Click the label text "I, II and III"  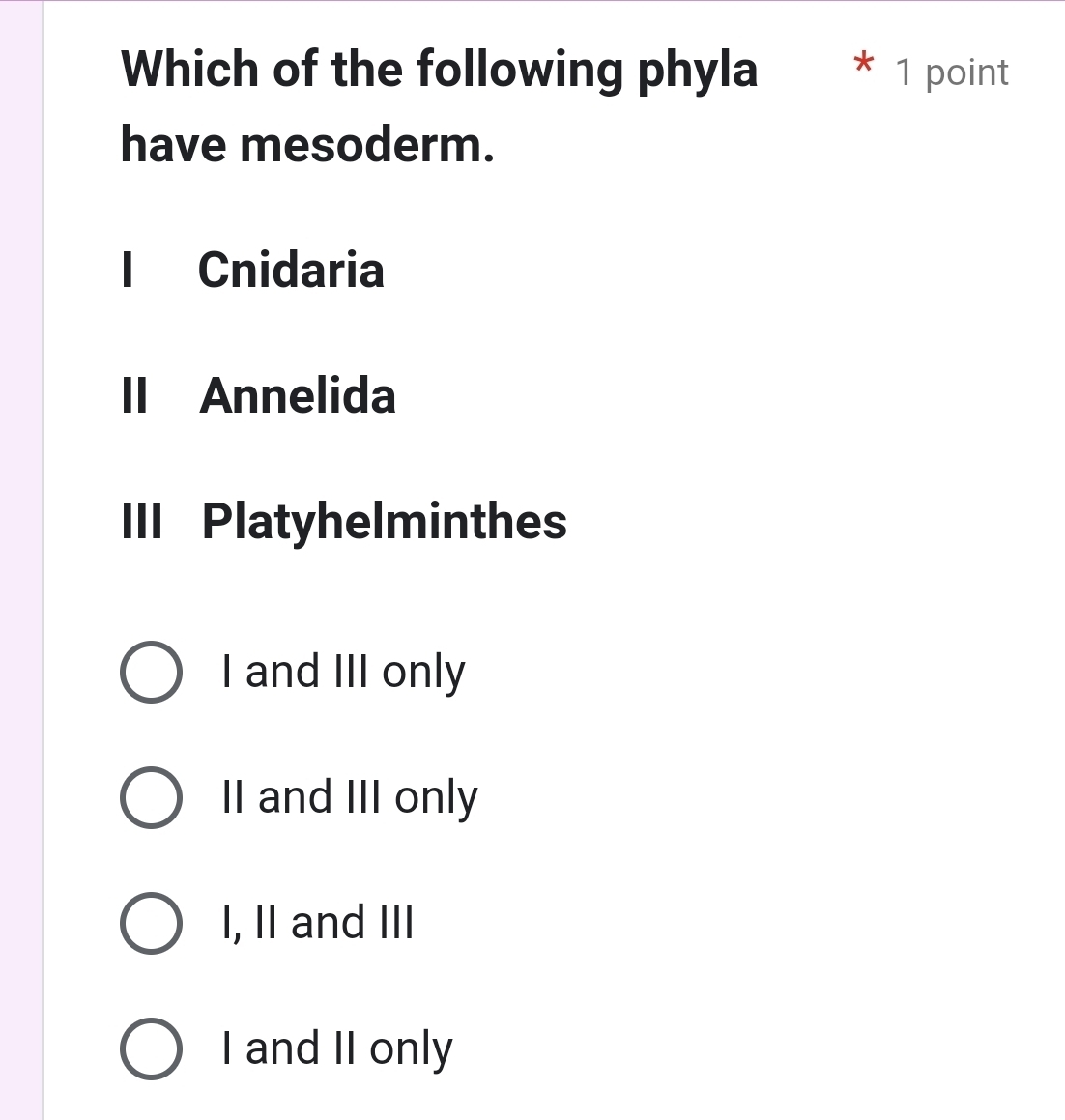click(318, 924)
